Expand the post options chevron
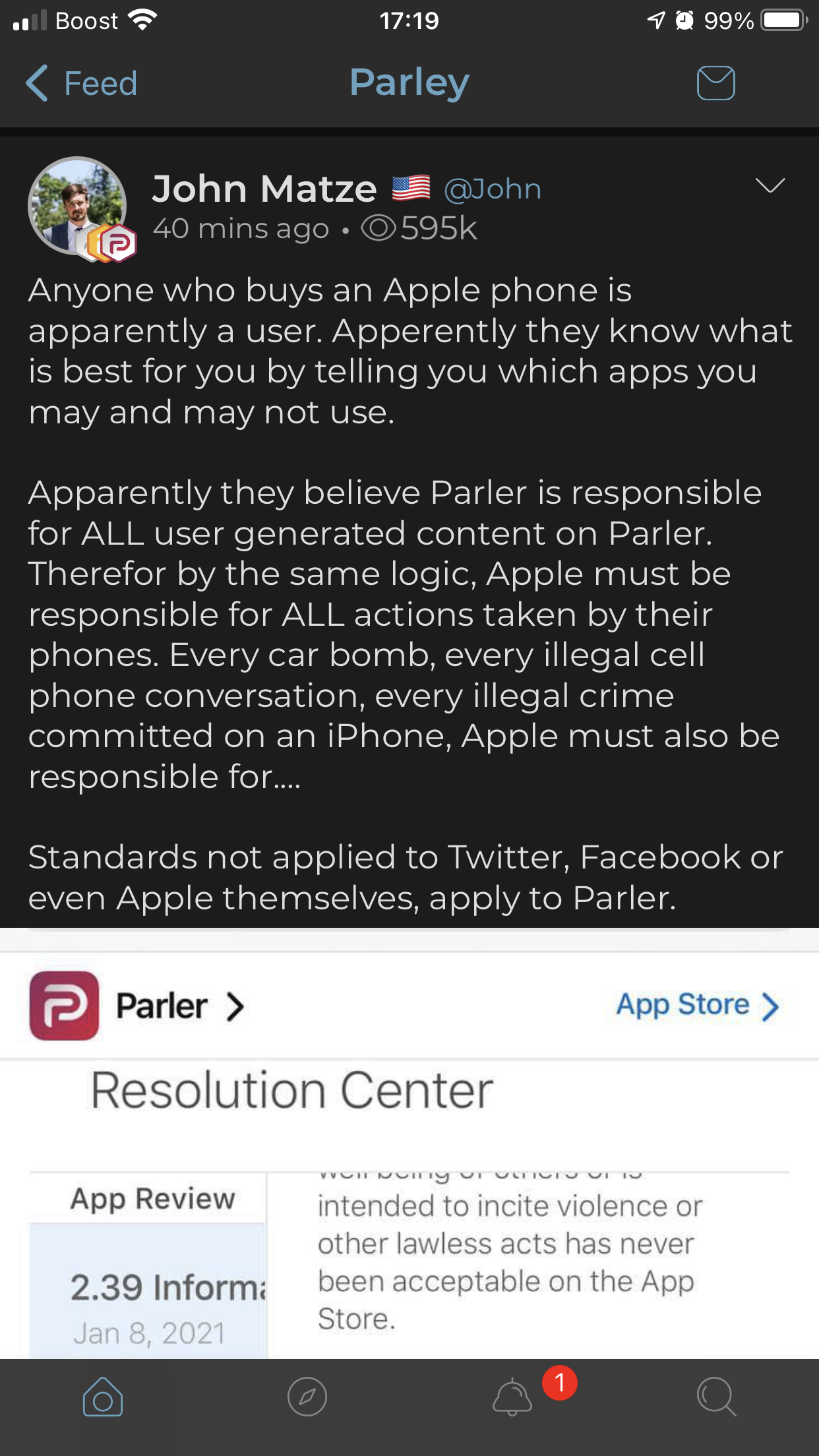Screen dimensions: 819x1456 pyautogui.click(x=770, y=186)
